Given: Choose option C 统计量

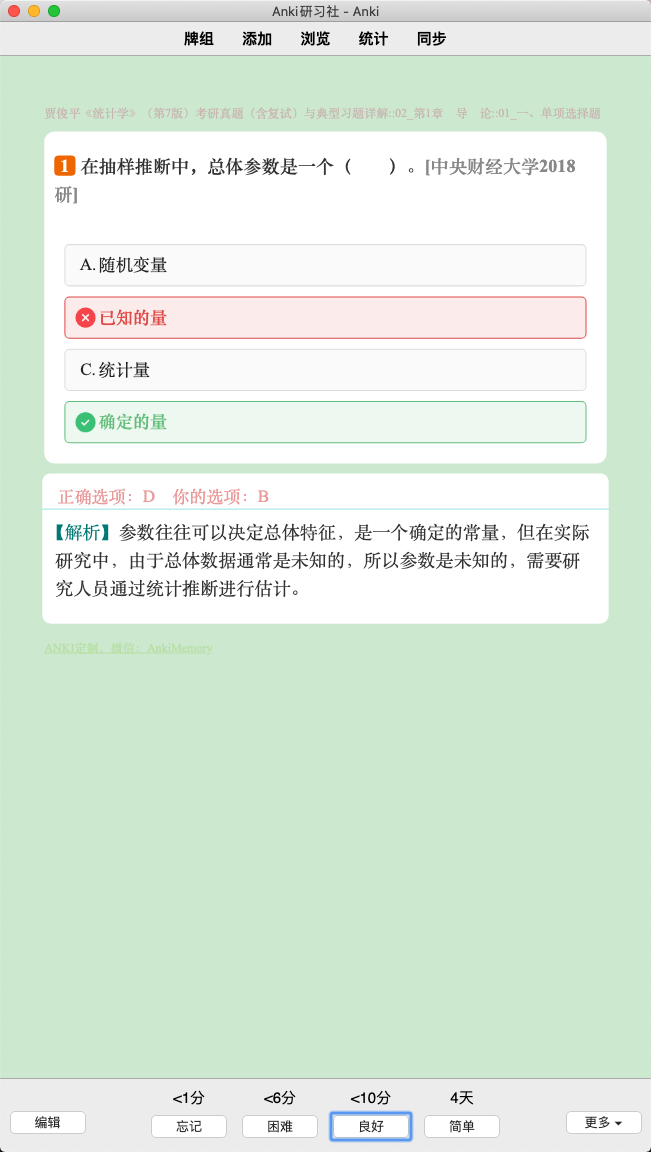Looking at the screenshot, I should [x=326, y=370].
